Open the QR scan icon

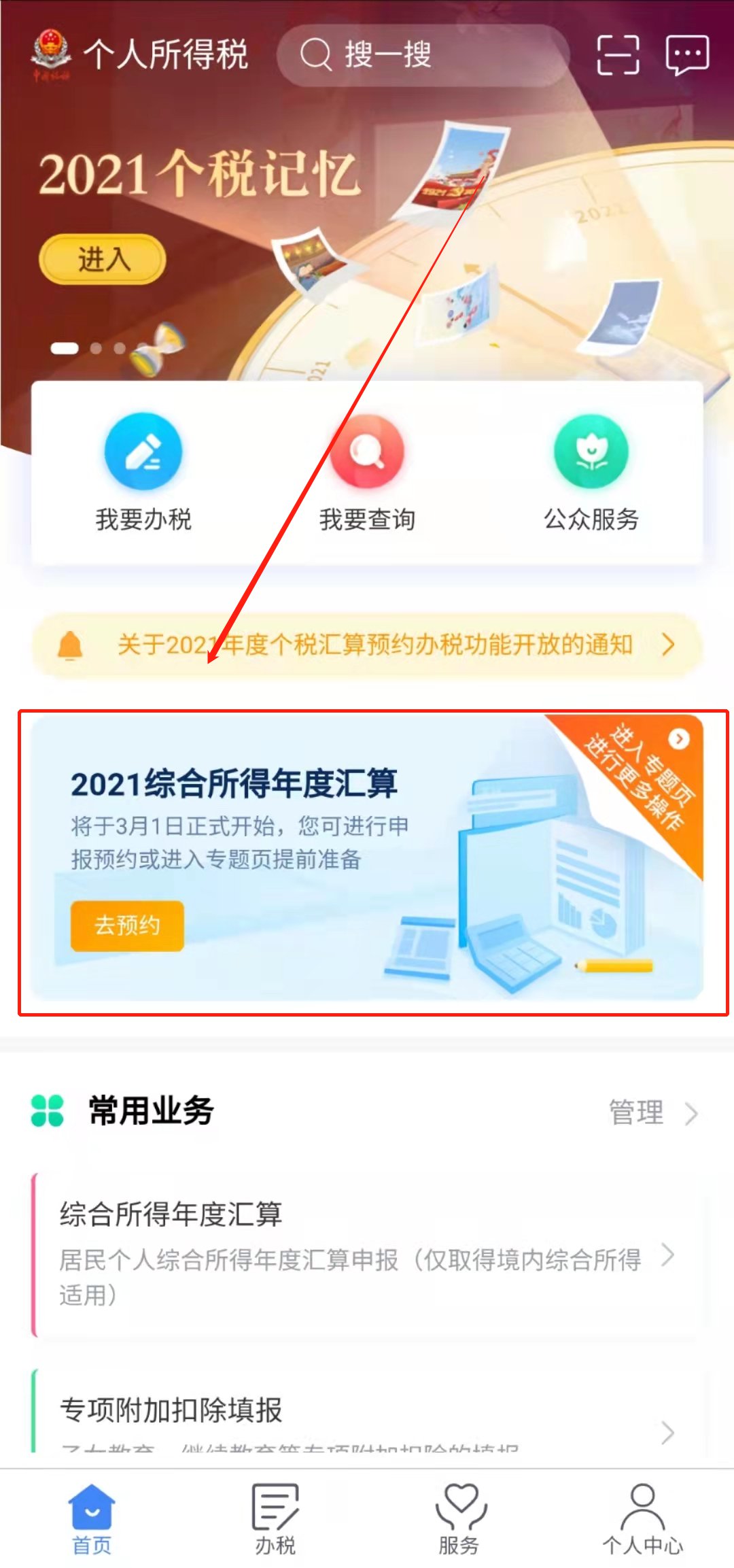click(617, 54)
